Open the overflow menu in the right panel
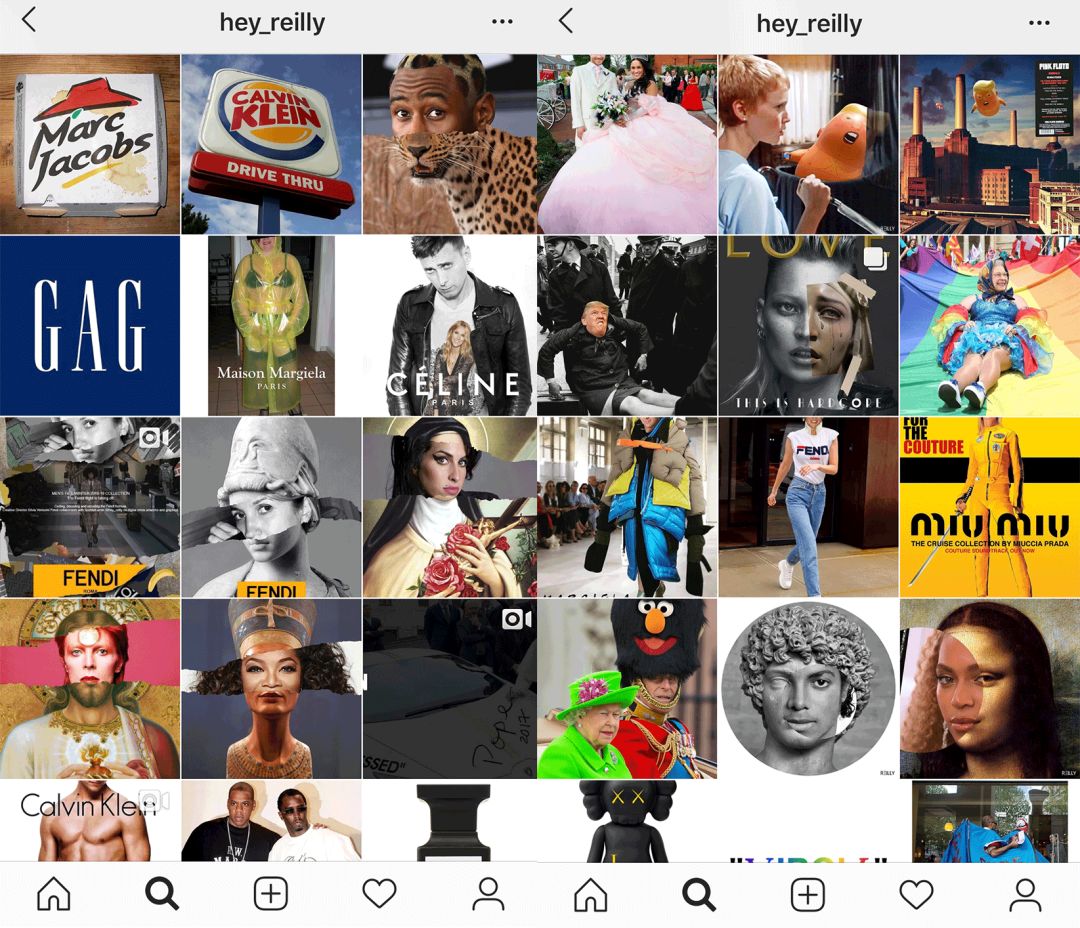1080x928 pixels. tap(1039, 22)
